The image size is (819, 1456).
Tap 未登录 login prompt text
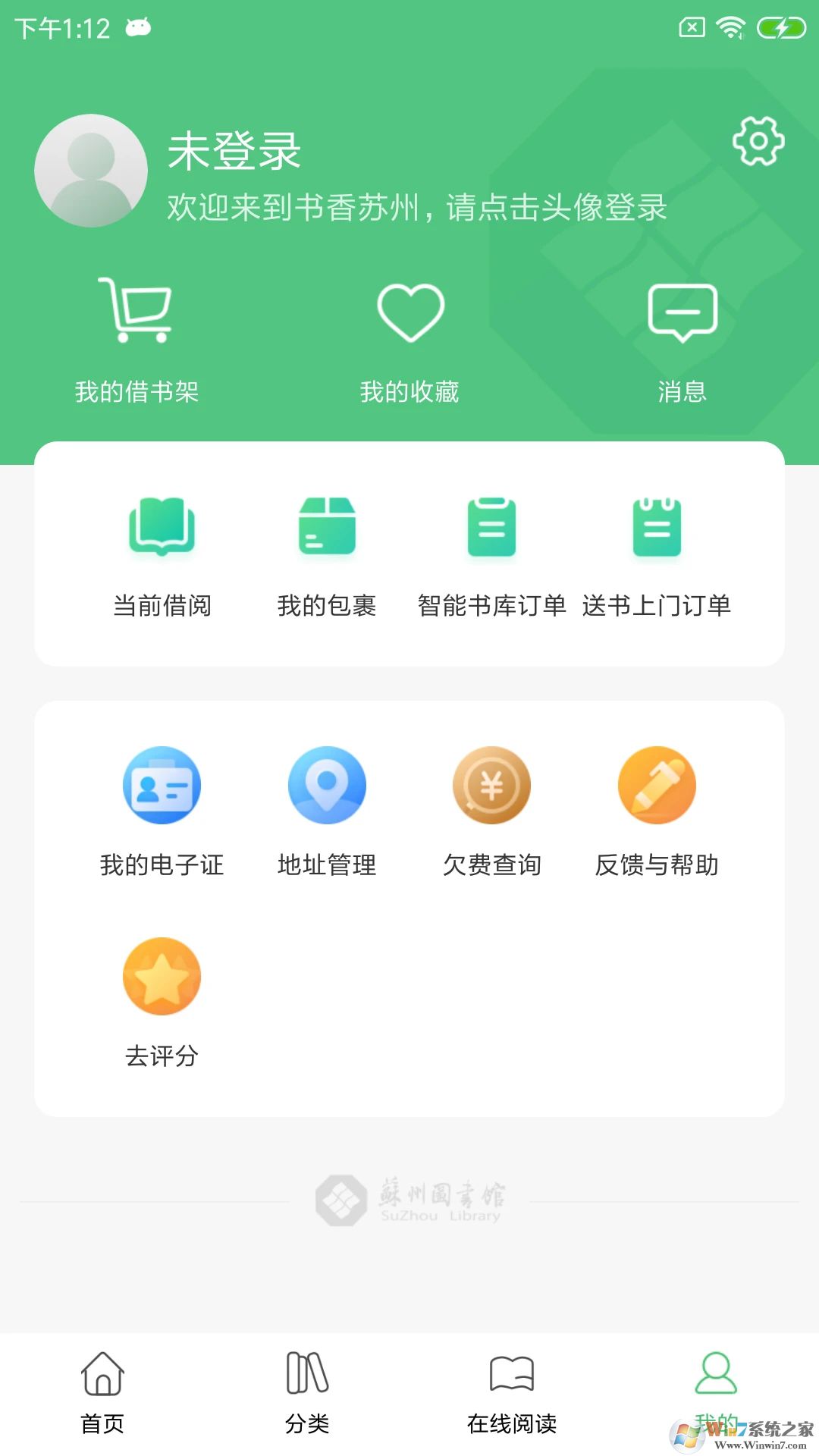tap(232, 149)
